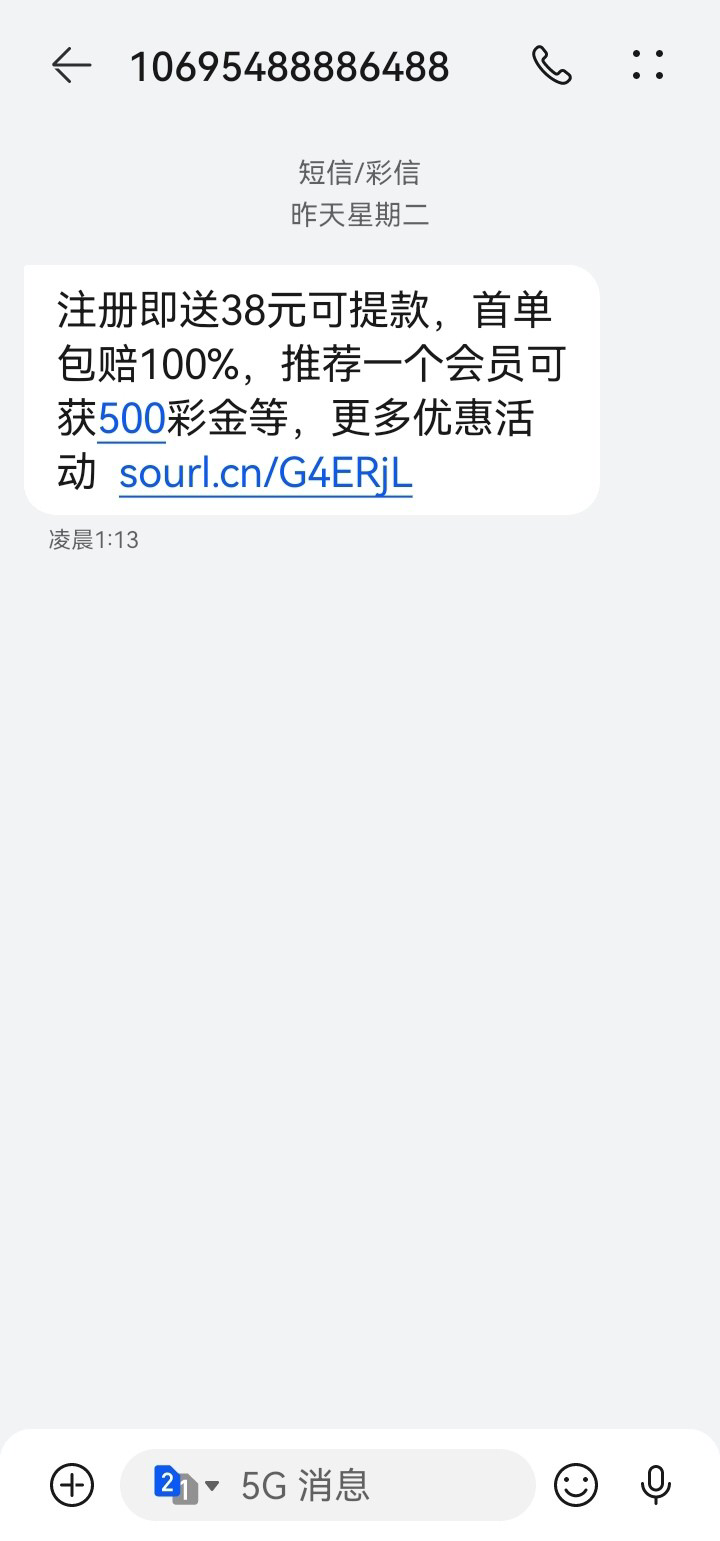Tap the phone call icon in the header

point(552,64)
